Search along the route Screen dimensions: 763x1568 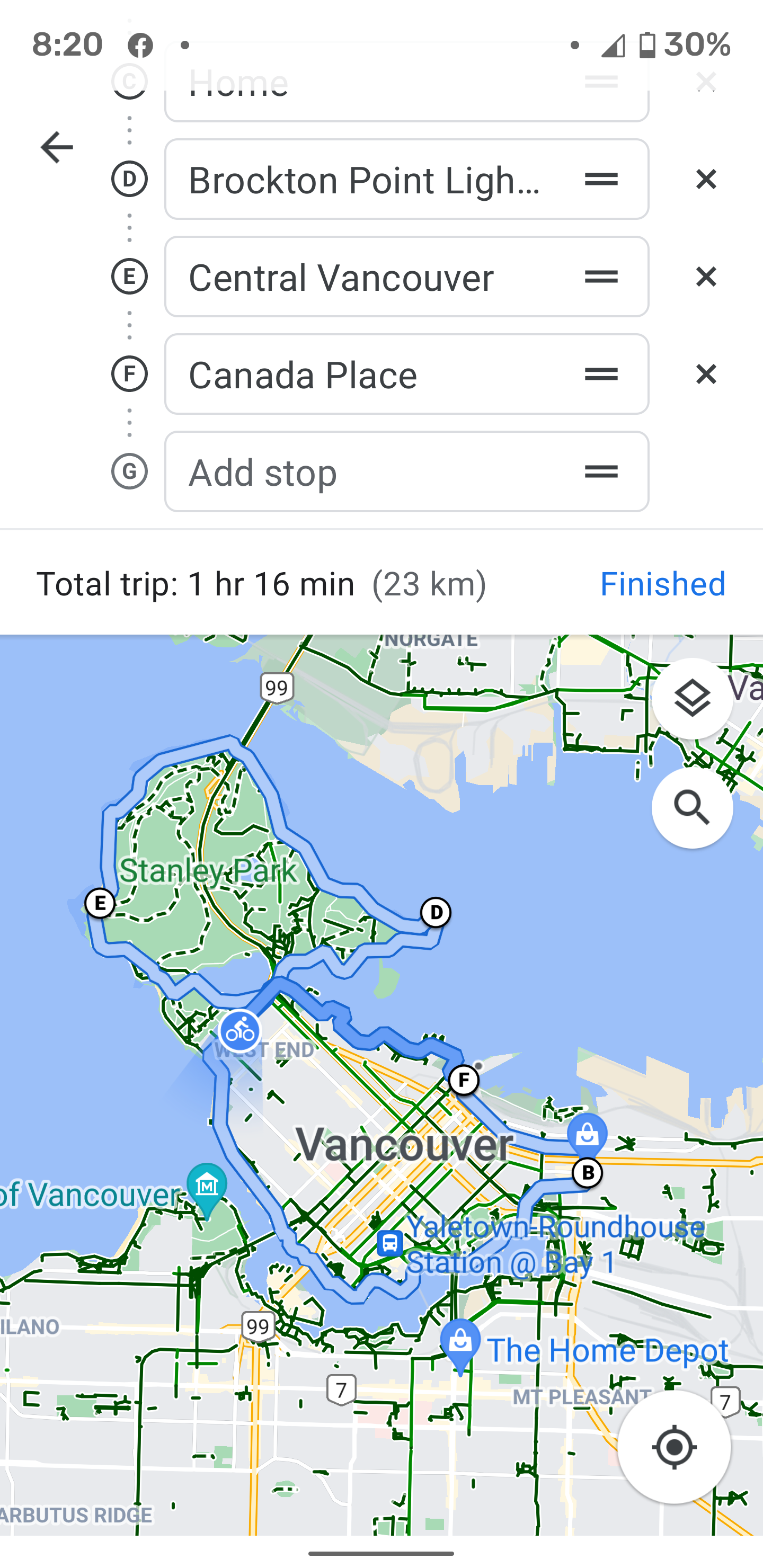[x=692, y=808]
